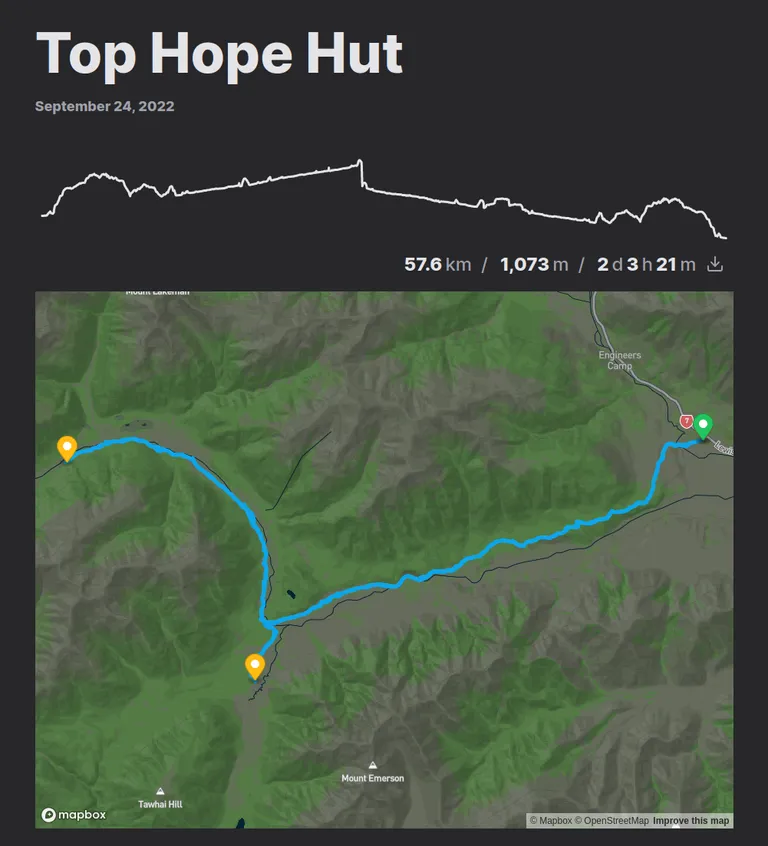Select the yellow marker at the trail's southern spur

[x=255, y=665]
